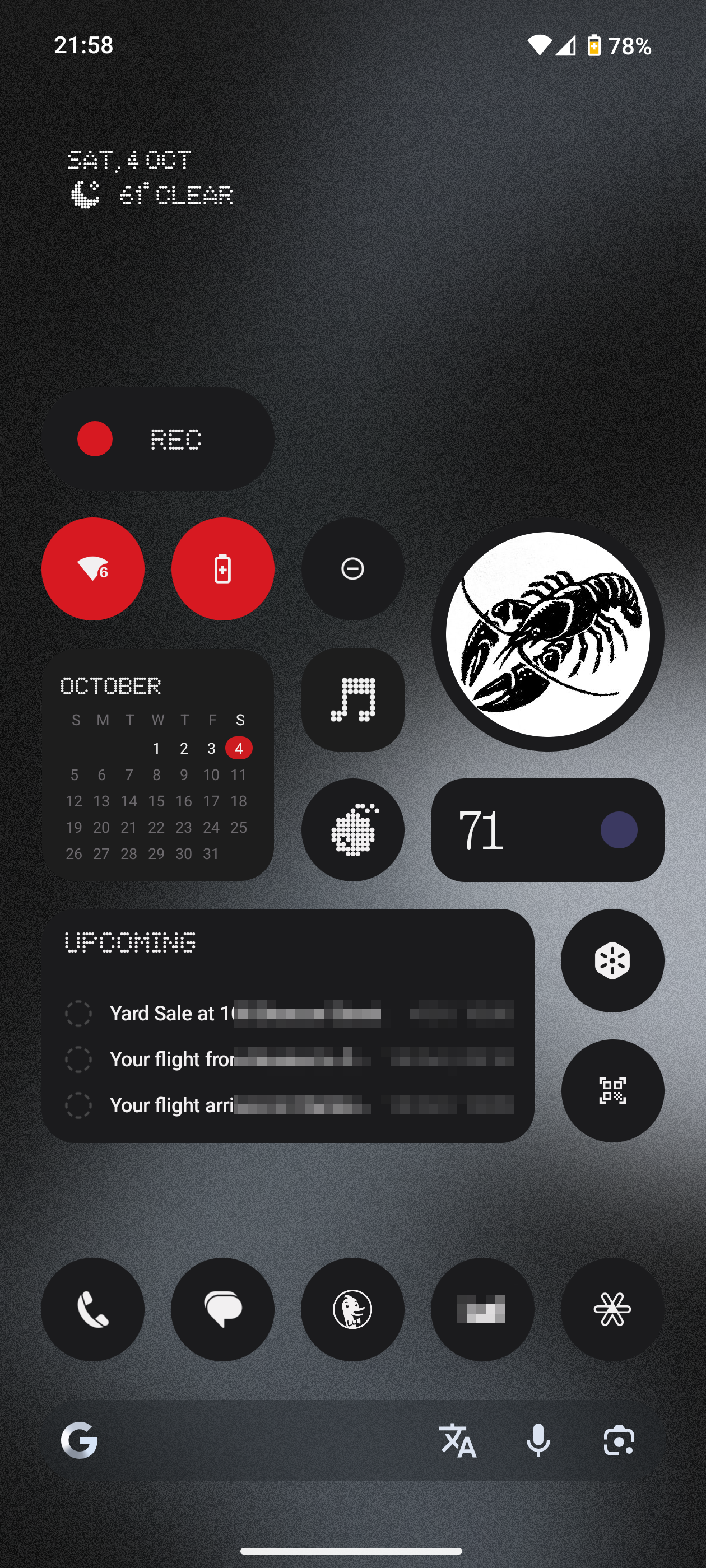Toggle the battery saver quick setting
This screenshot has width=706, height=1568.
222,569
